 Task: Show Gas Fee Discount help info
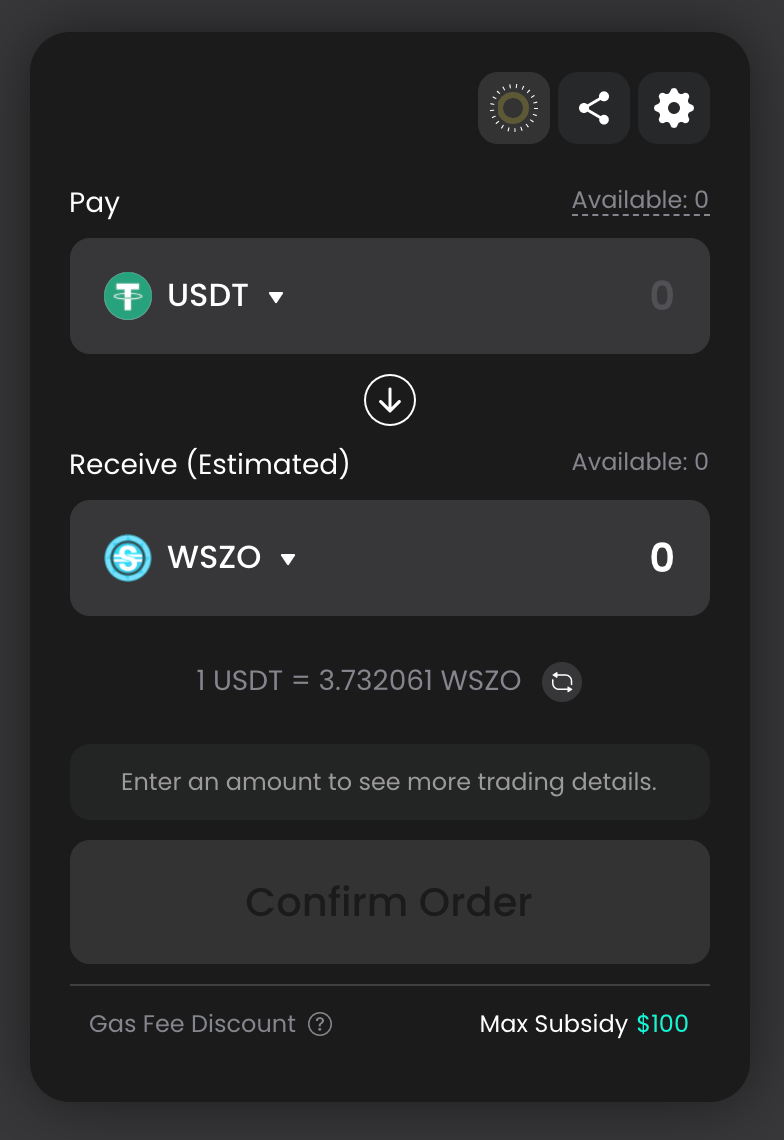pyautogui.click(x=320, y=1024)
